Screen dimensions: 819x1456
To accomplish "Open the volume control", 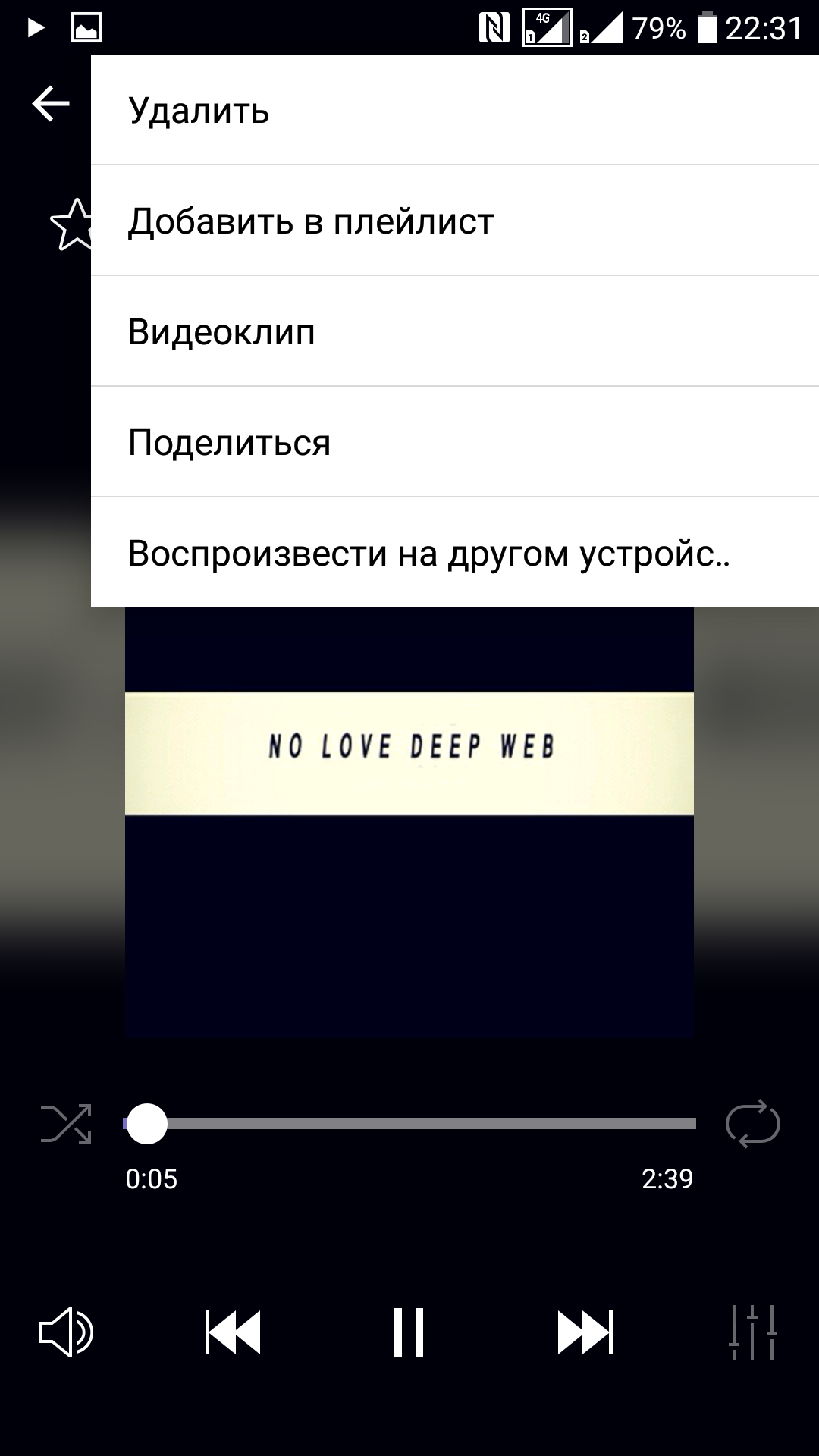I will [66, 1332].
